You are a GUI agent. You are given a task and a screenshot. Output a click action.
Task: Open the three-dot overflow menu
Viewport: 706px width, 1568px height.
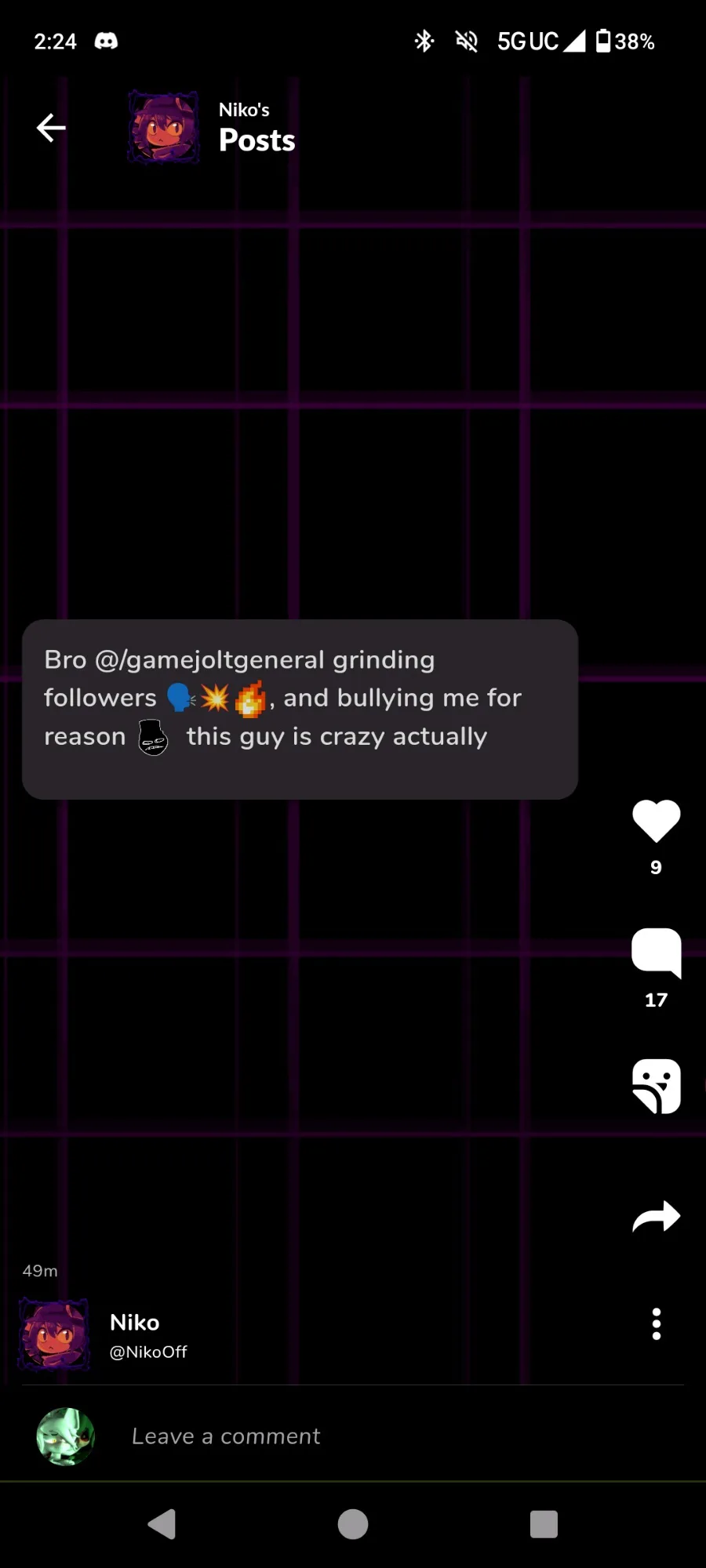[656, 1324]
